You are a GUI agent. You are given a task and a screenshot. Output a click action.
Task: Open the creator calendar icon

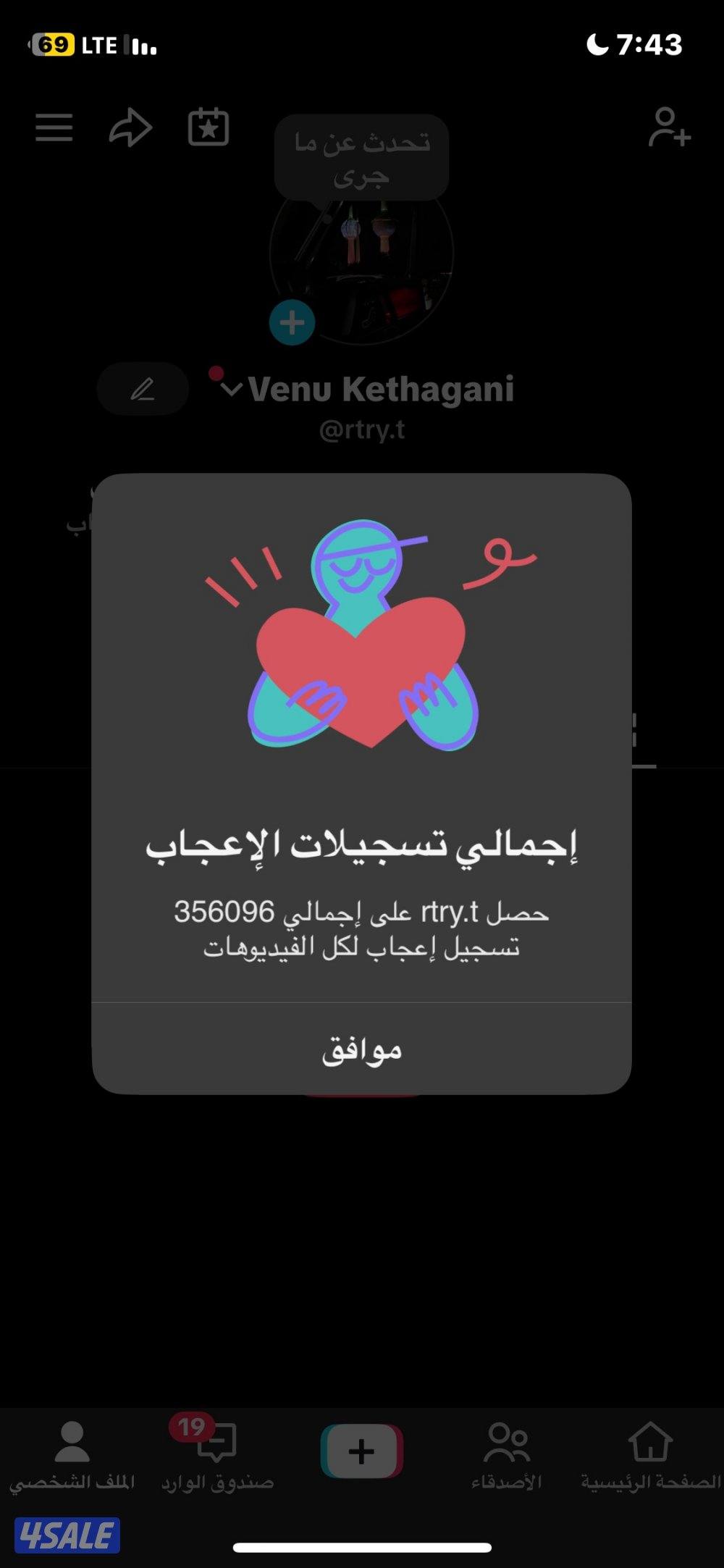tap(208, 127)
